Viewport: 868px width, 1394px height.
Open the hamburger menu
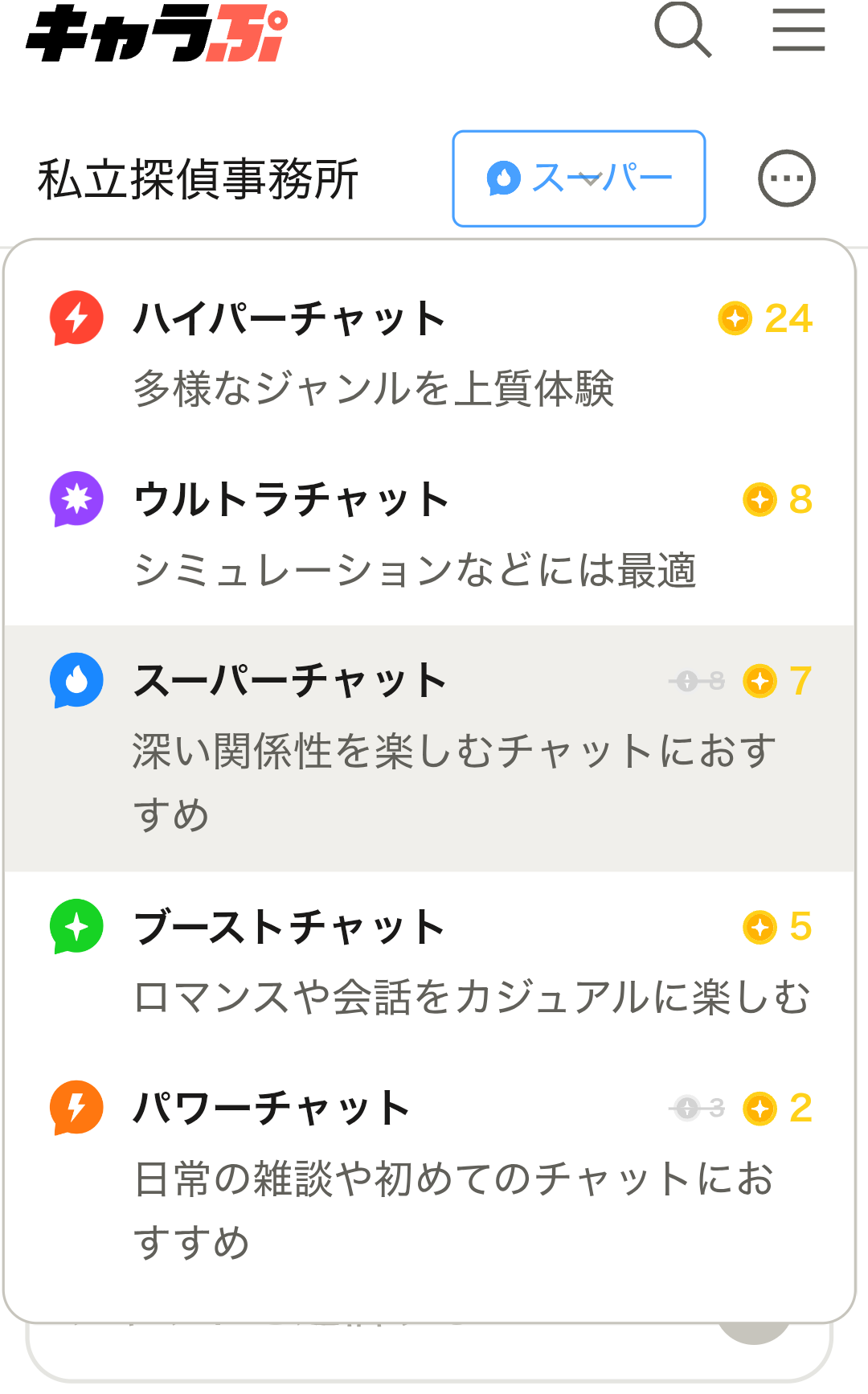(798, 31)
